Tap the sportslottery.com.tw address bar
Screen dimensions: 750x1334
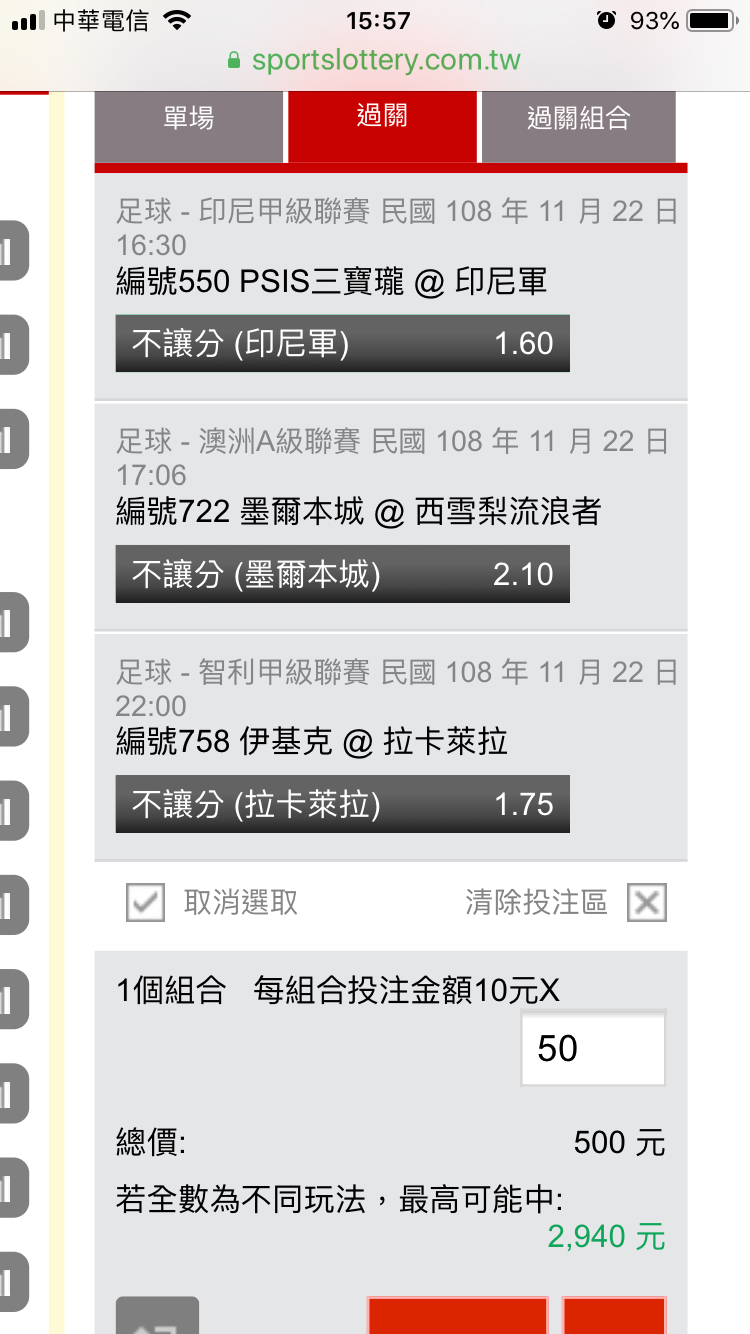[x=374, y=60]
